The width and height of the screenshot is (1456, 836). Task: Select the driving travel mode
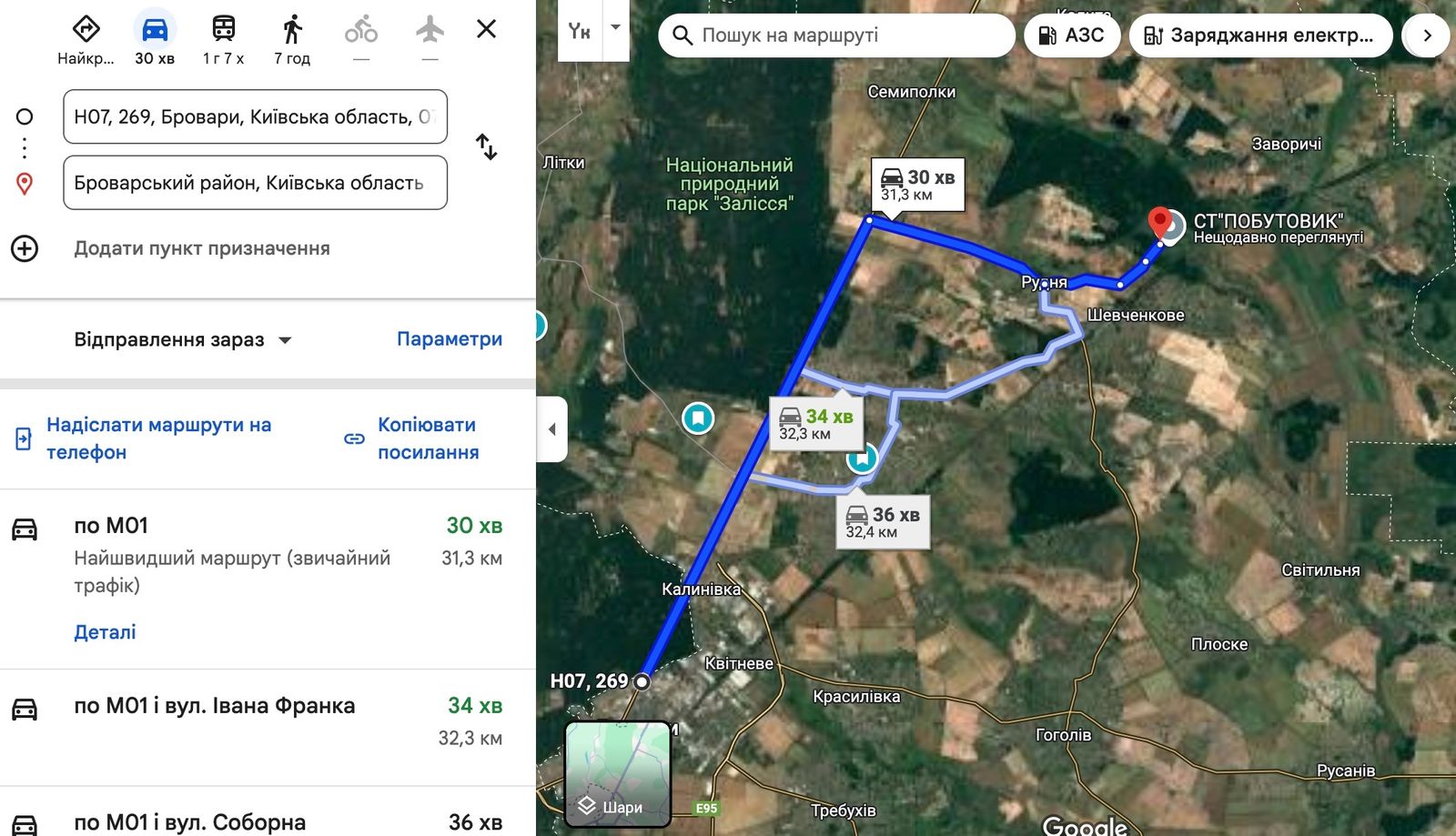tap(155, 30)
